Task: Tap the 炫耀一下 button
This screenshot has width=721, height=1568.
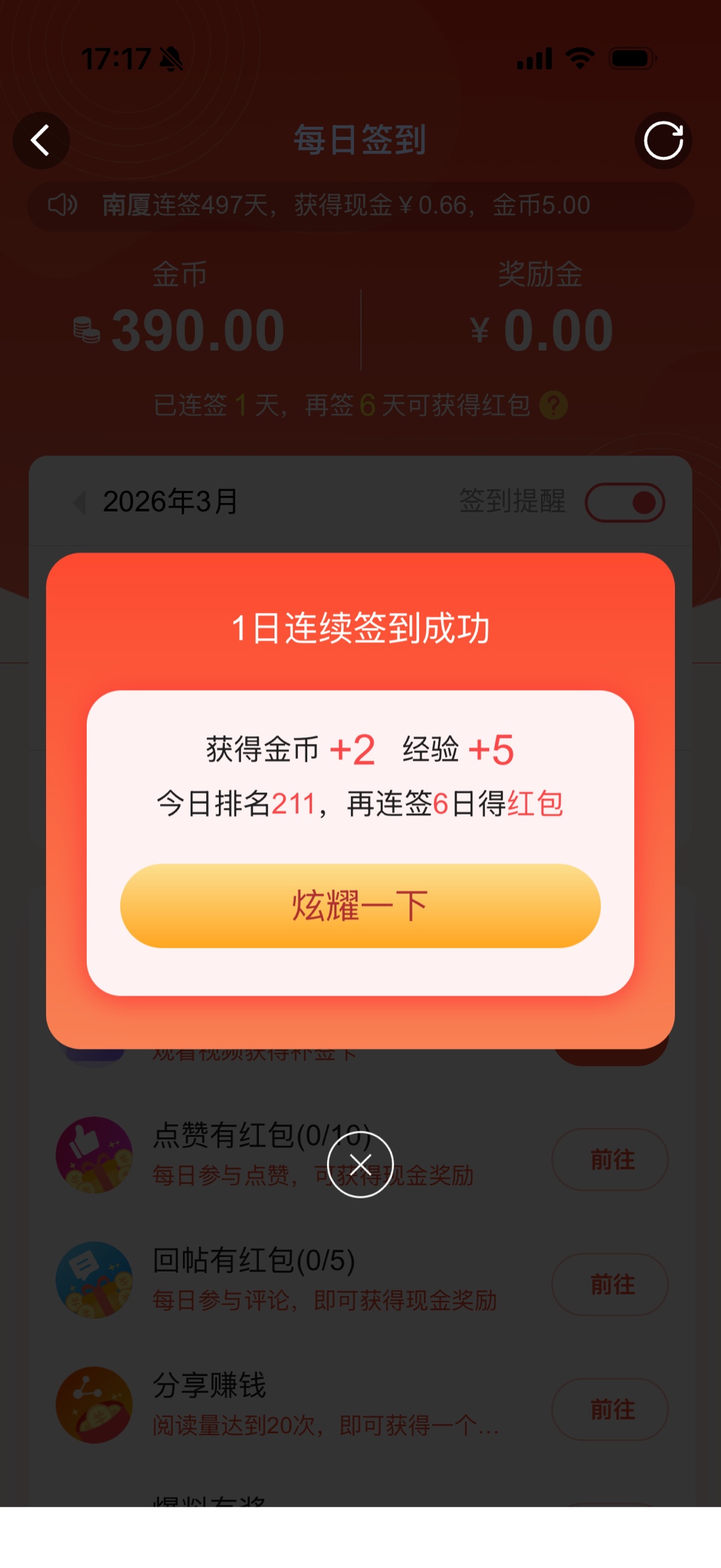Action: click(360, 906)
